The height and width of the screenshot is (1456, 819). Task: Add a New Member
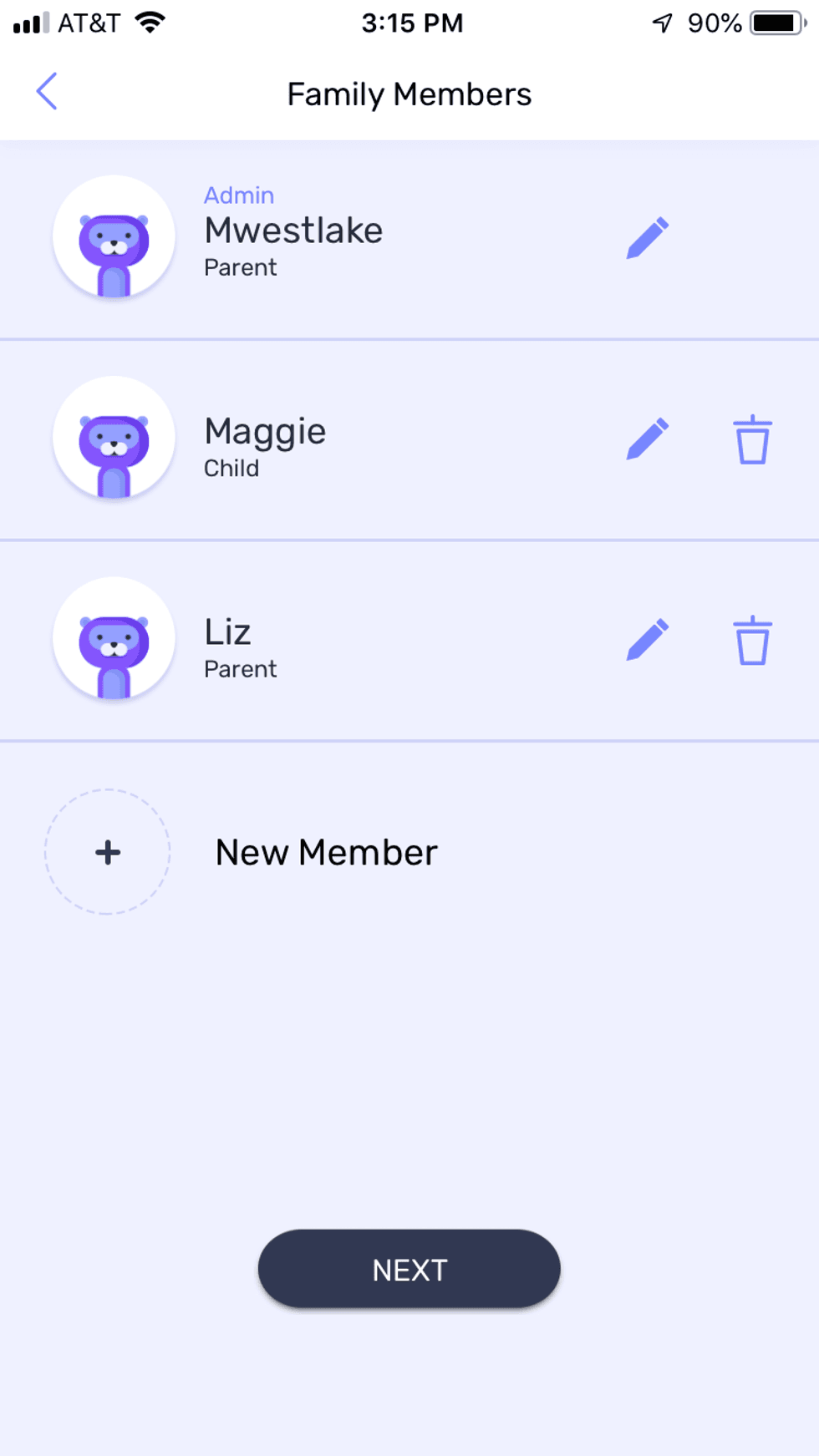108,852
